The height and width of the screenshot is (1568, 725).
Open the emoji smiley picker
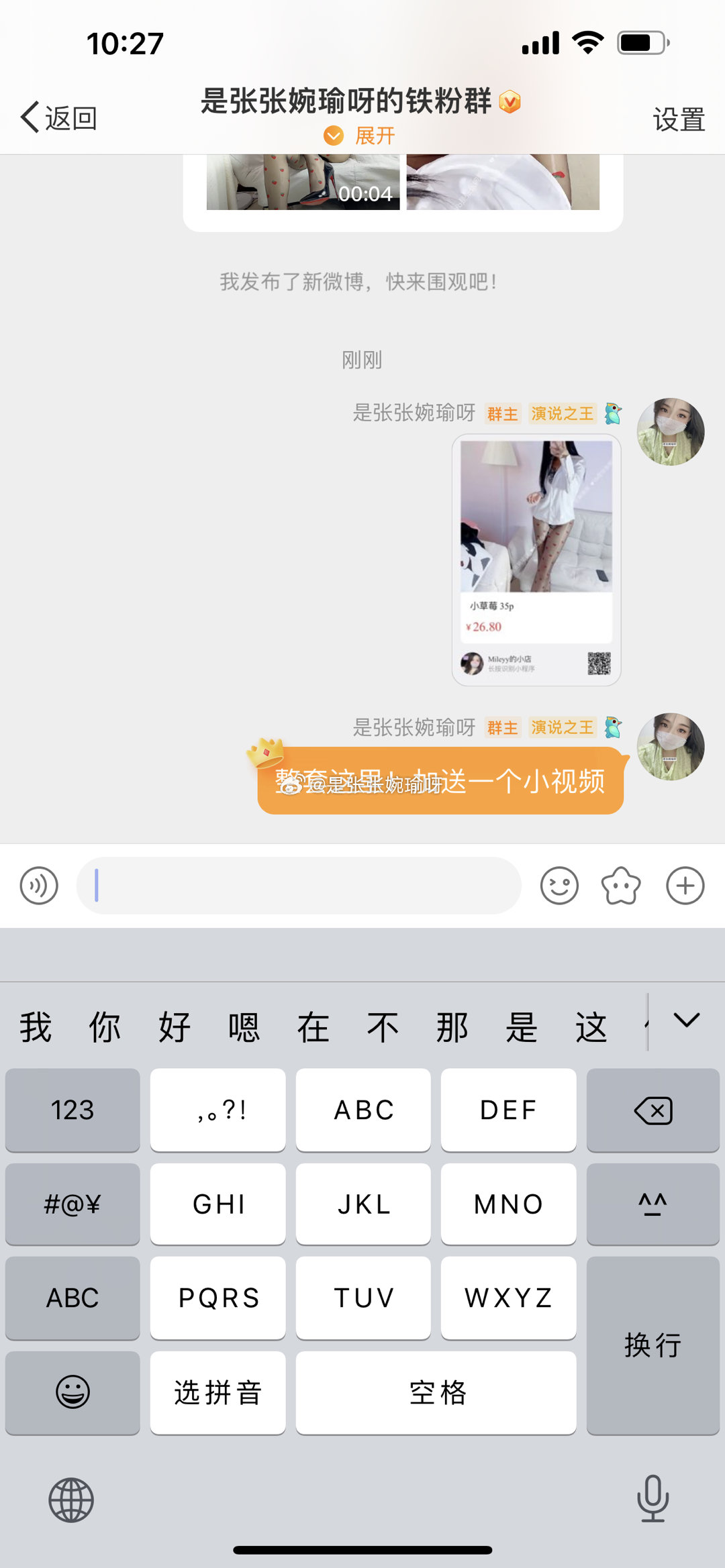pos(559,886)
